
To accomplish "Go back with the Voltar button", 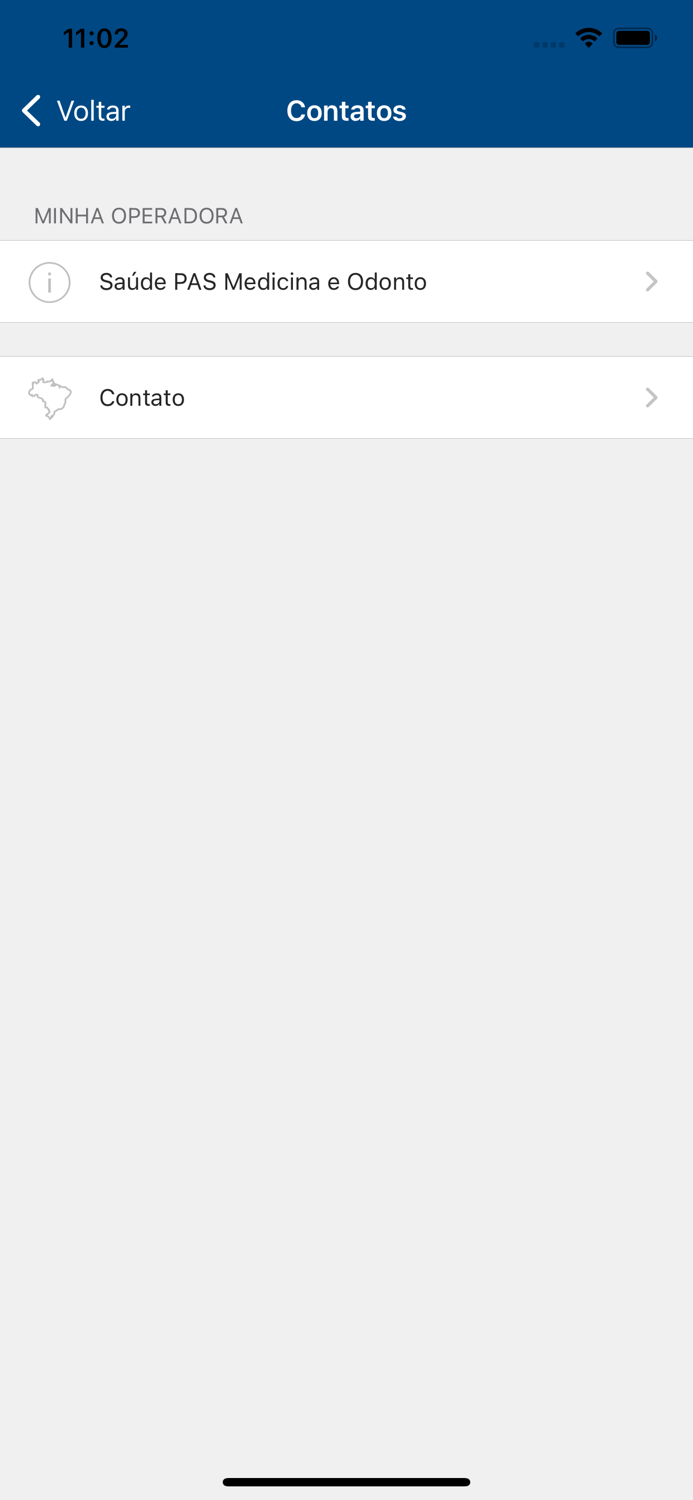I will [x=76, y=110].
